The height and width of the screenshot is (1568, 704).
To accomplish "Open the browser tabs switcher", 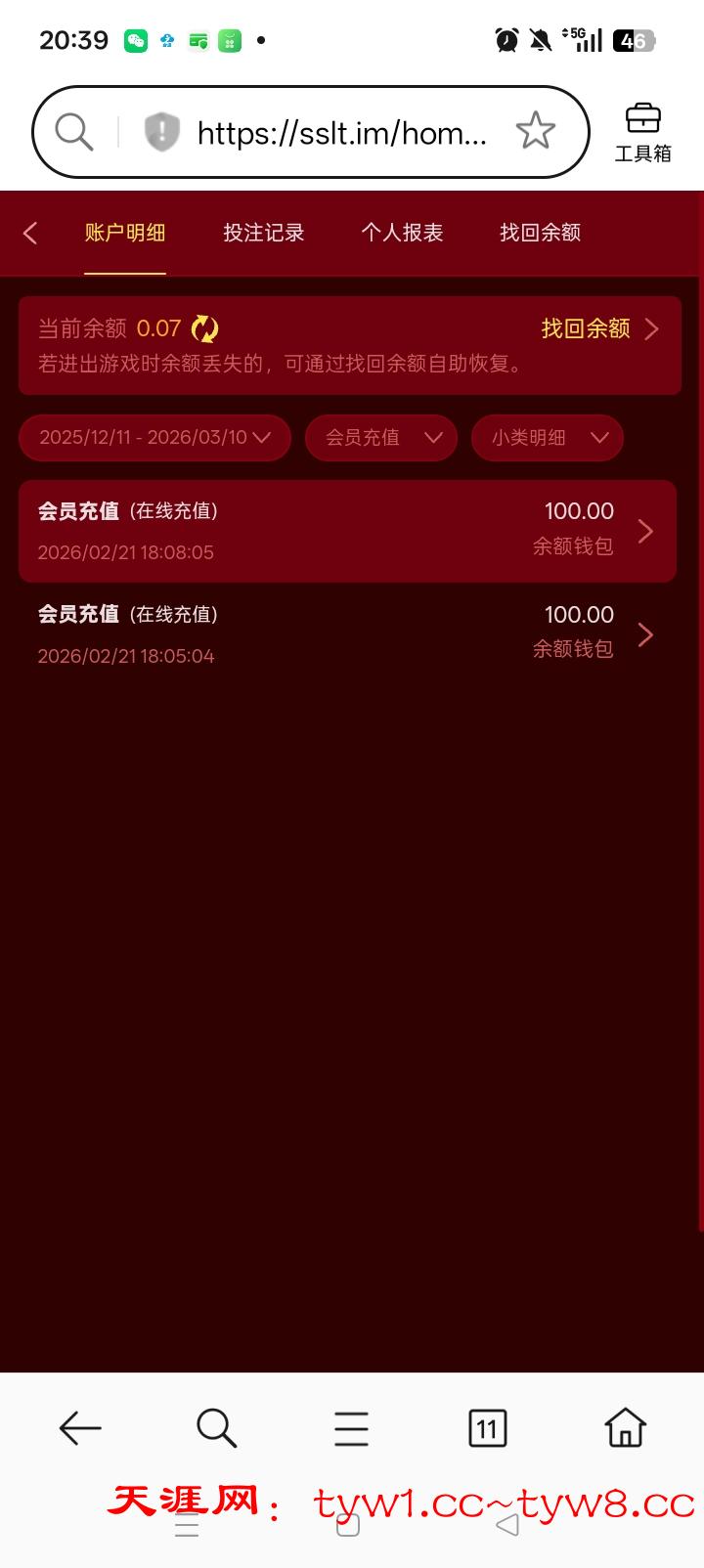I will pyautogui.click(x=487, y=1428).
